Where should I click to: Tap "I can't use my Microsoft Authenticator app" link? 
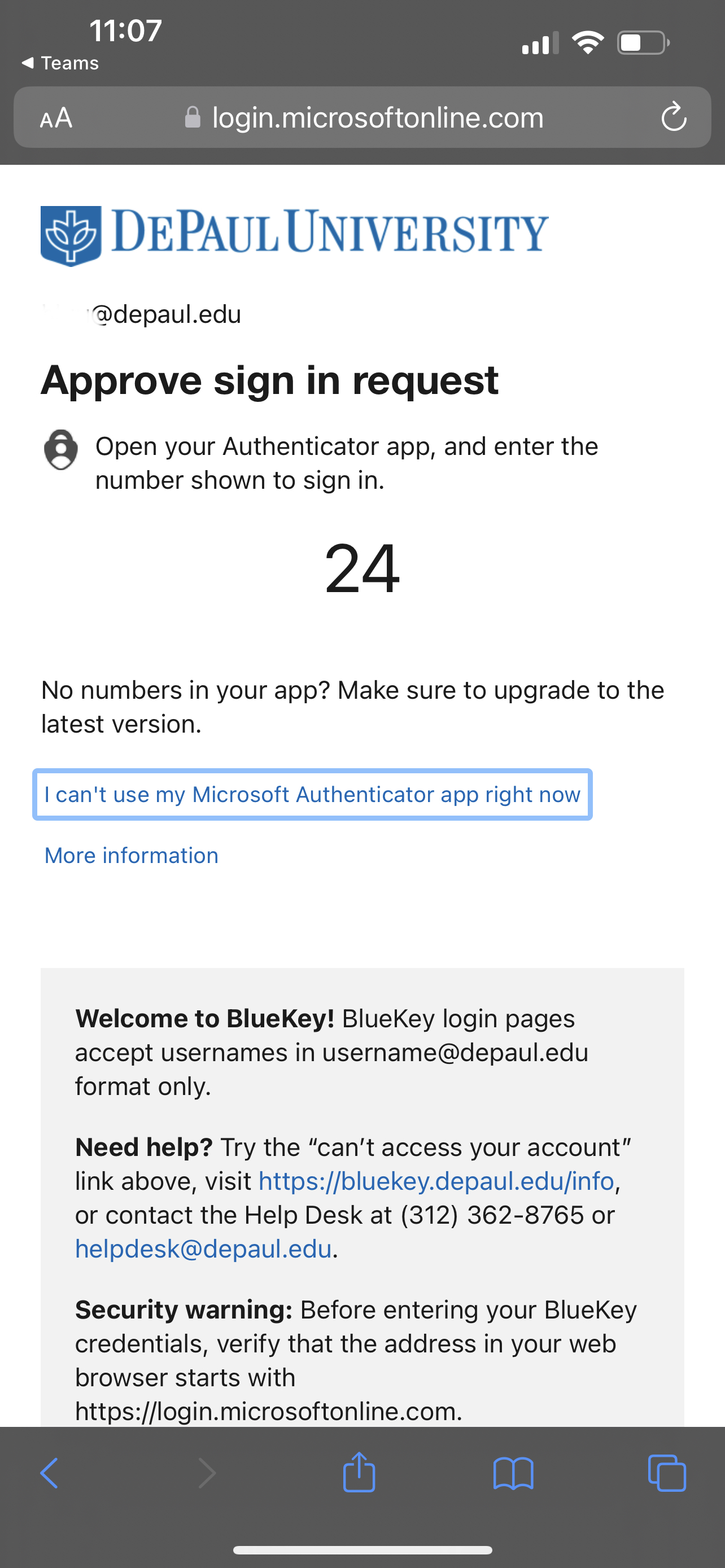tap(312, 794)
